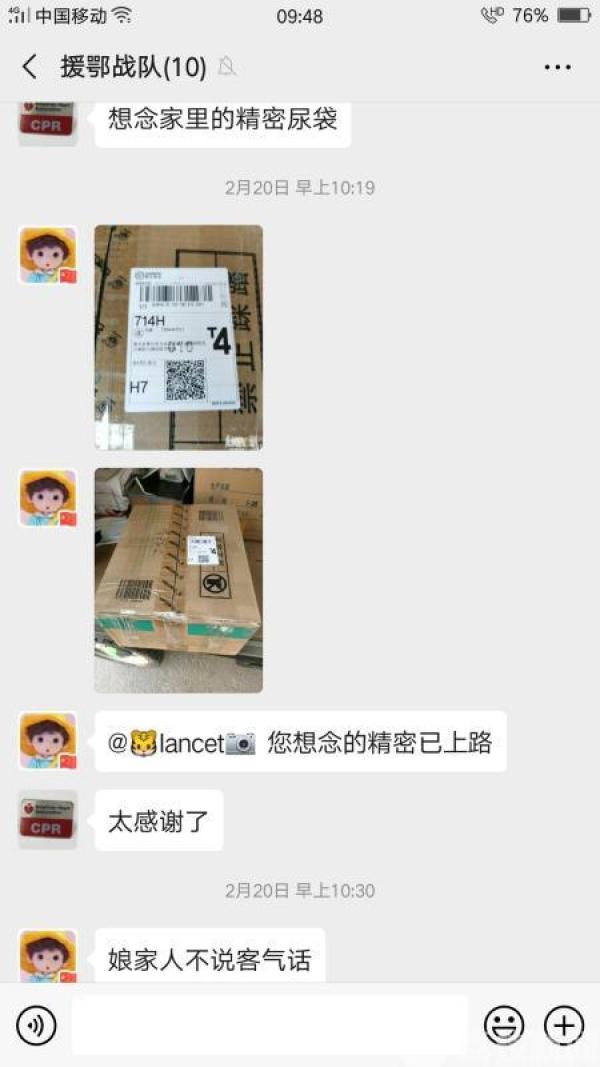The height and width of the screenshot is (1067, 600).
Task: Open the plus attachment menu
Action: pos(563,1025)
